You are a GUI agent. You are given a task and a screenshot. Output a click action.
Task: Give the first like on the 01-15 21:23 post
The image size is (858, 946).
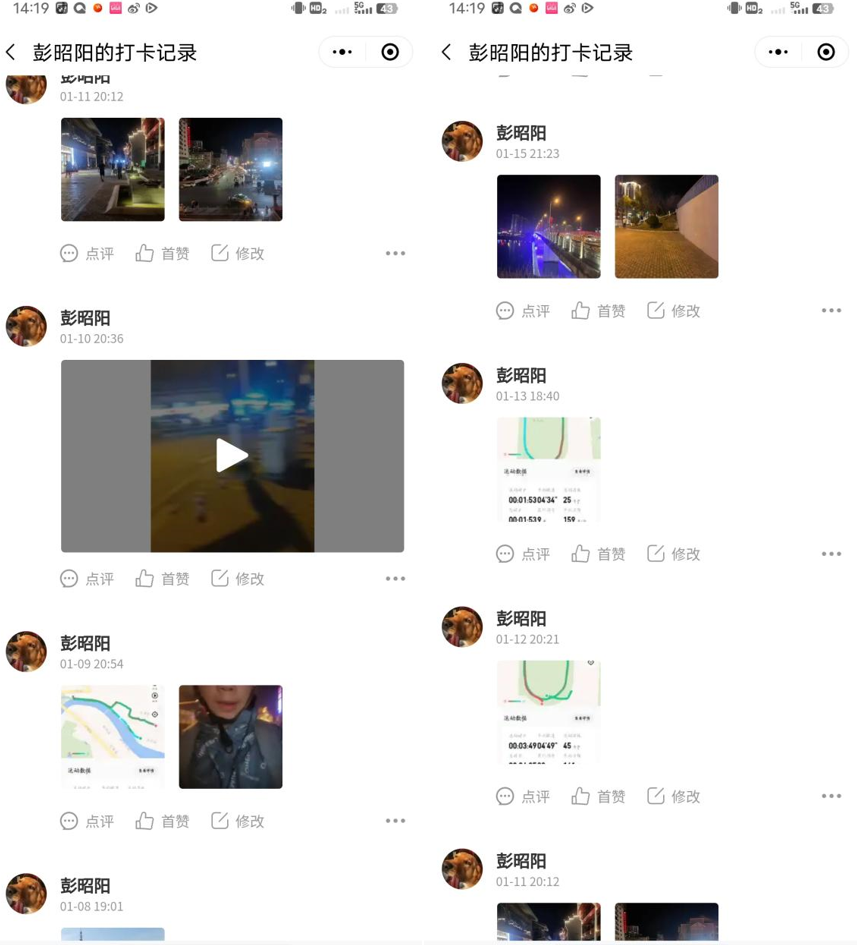pyautogui.click(x=599, y=311)
